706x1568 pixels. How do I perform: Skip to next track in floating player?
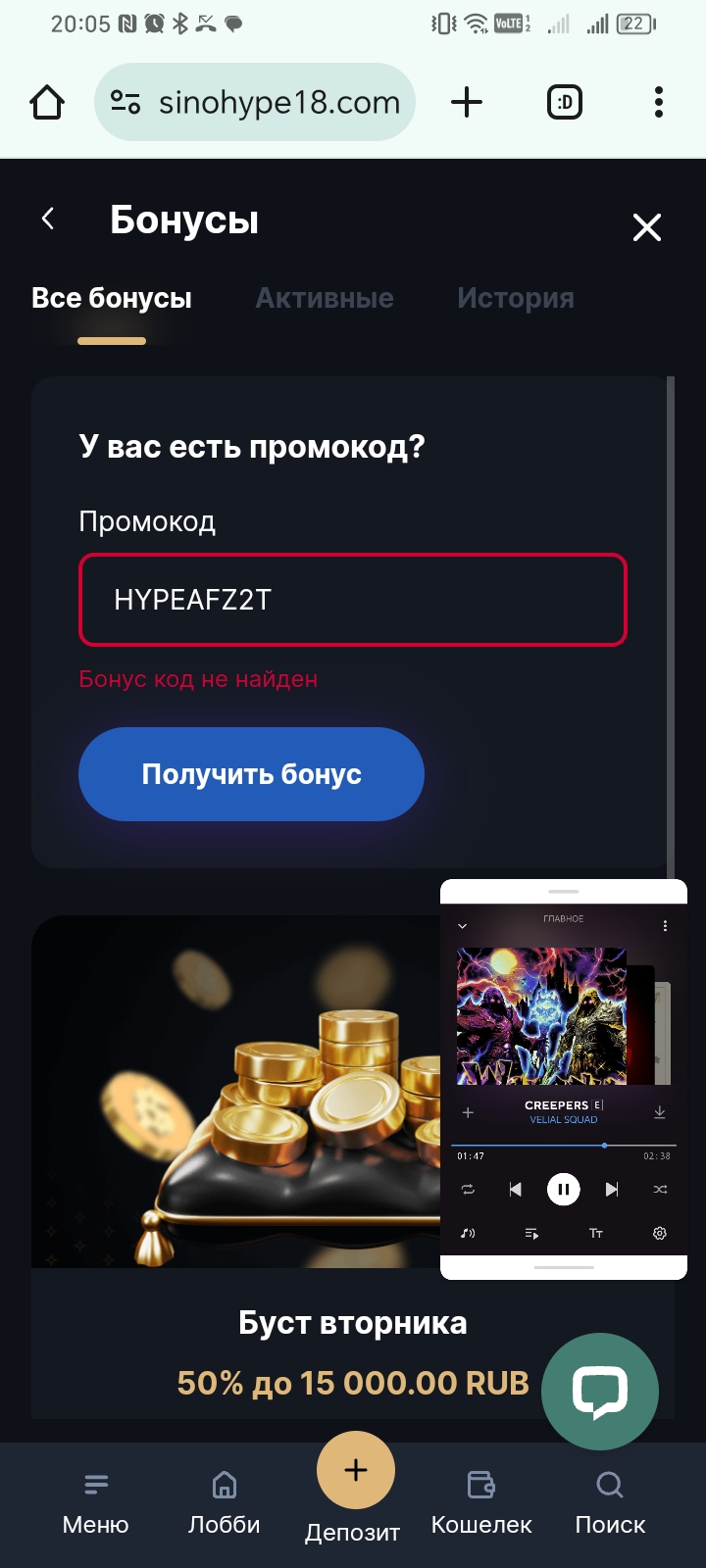pyautogui.click(x=612, y=1190)
